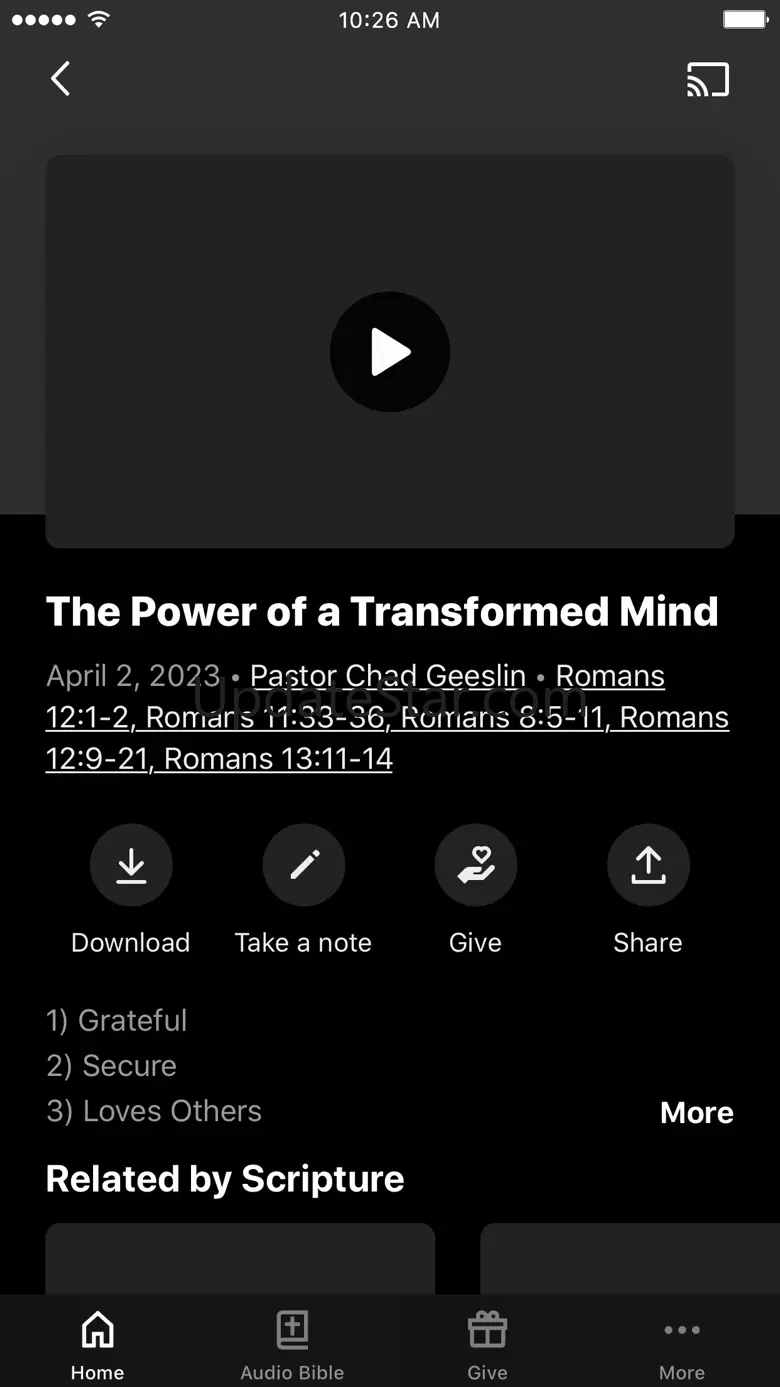Expand the description with More
The image size is (780, 1387).
tap(697, 1113)
